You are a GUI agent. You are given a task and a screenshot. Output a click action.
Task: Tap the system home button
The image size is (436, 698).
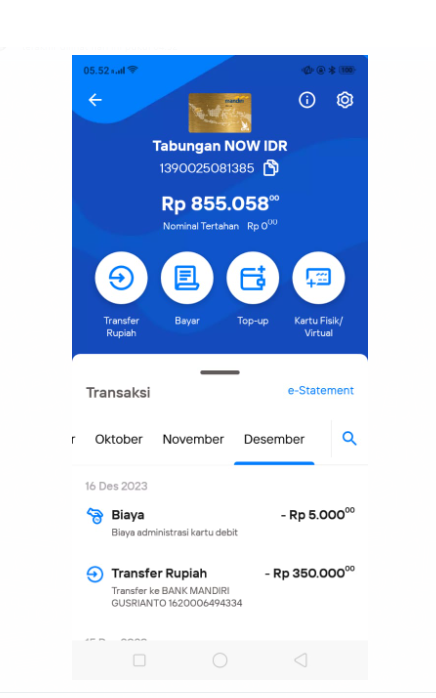[220, 660]
